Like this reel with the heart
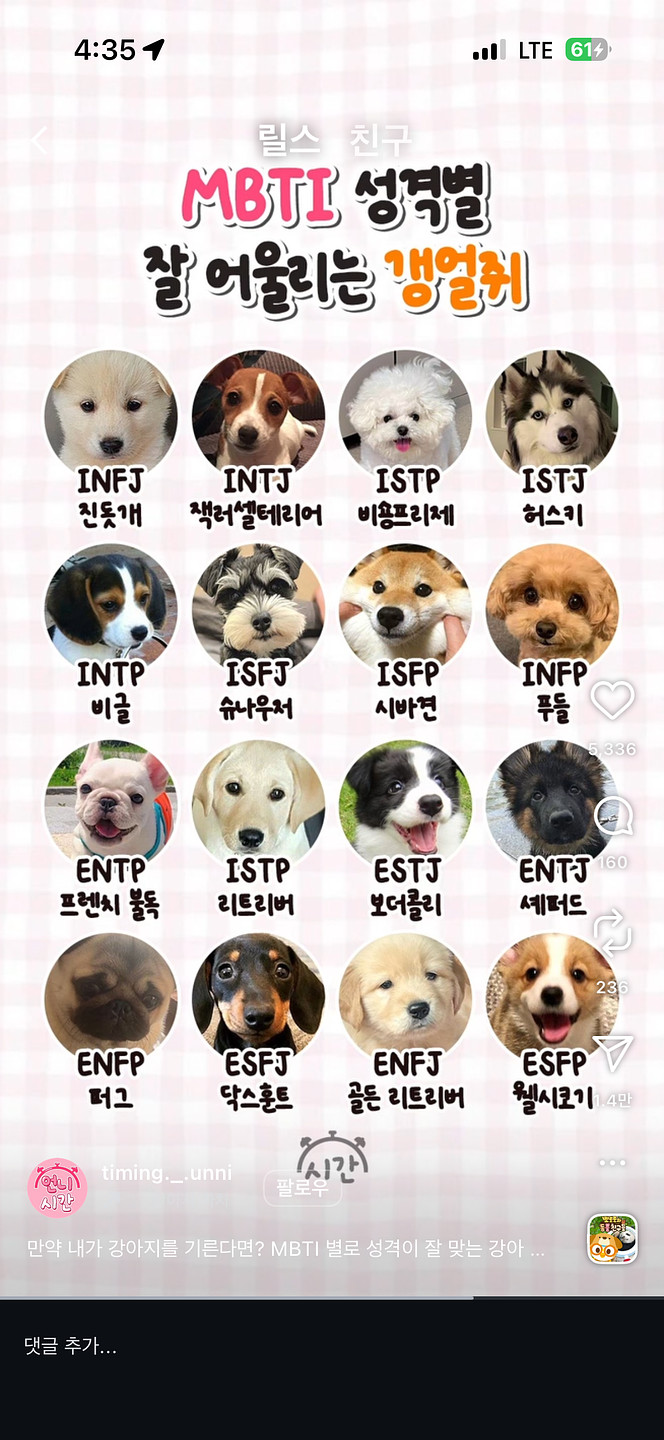664x1440 pixels. 612,701
